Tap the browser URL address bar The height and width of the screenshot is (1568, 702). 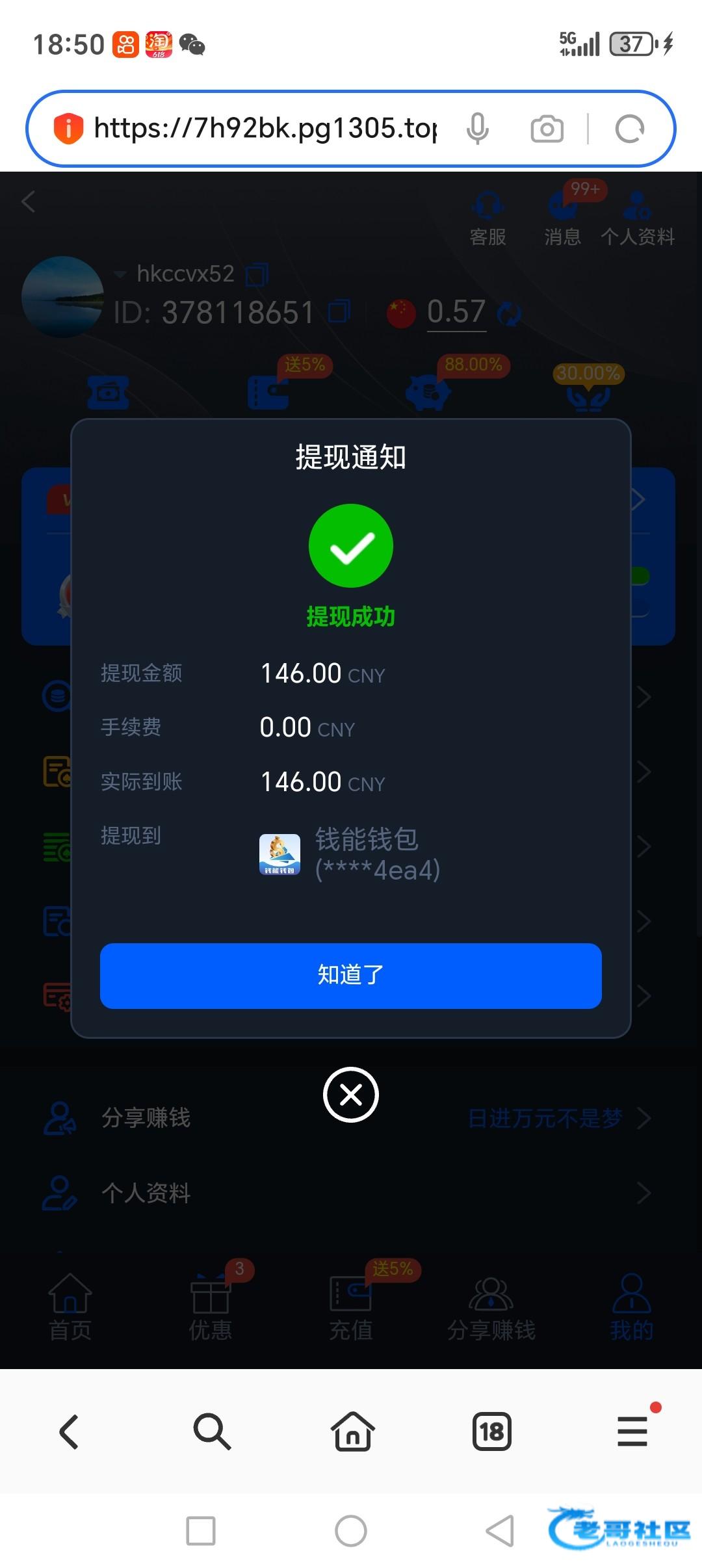click(x=266, y=128)
